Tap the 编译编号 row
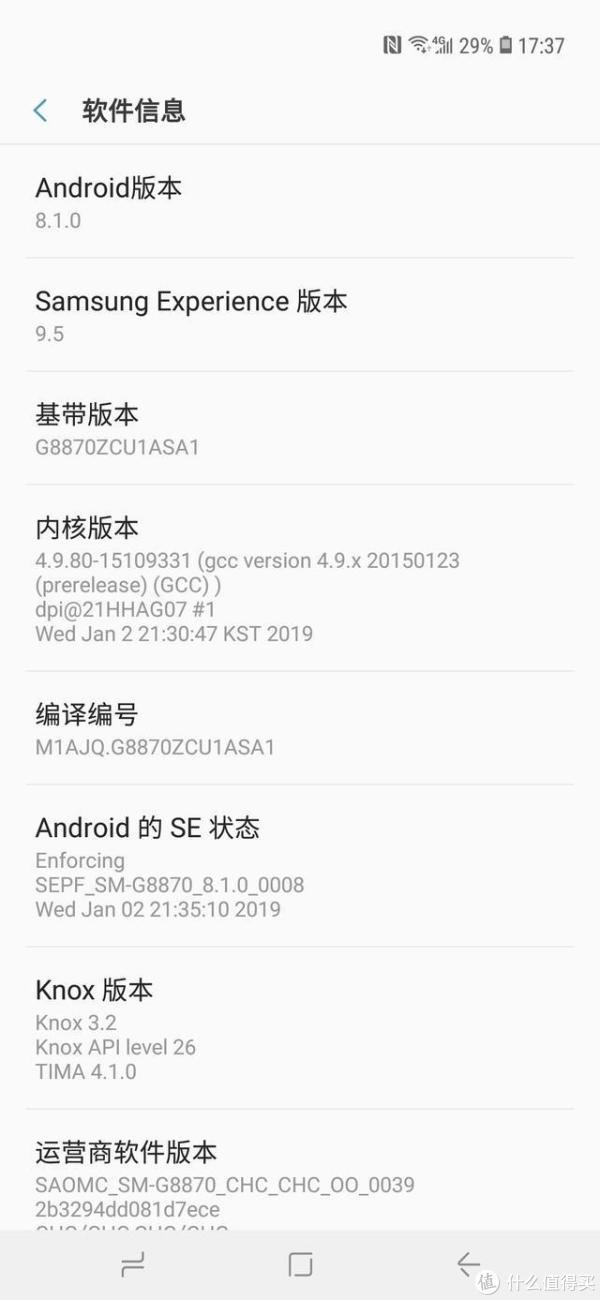Screen dimensions: 600x1300 pyautogui.click(x=300, y=728)
